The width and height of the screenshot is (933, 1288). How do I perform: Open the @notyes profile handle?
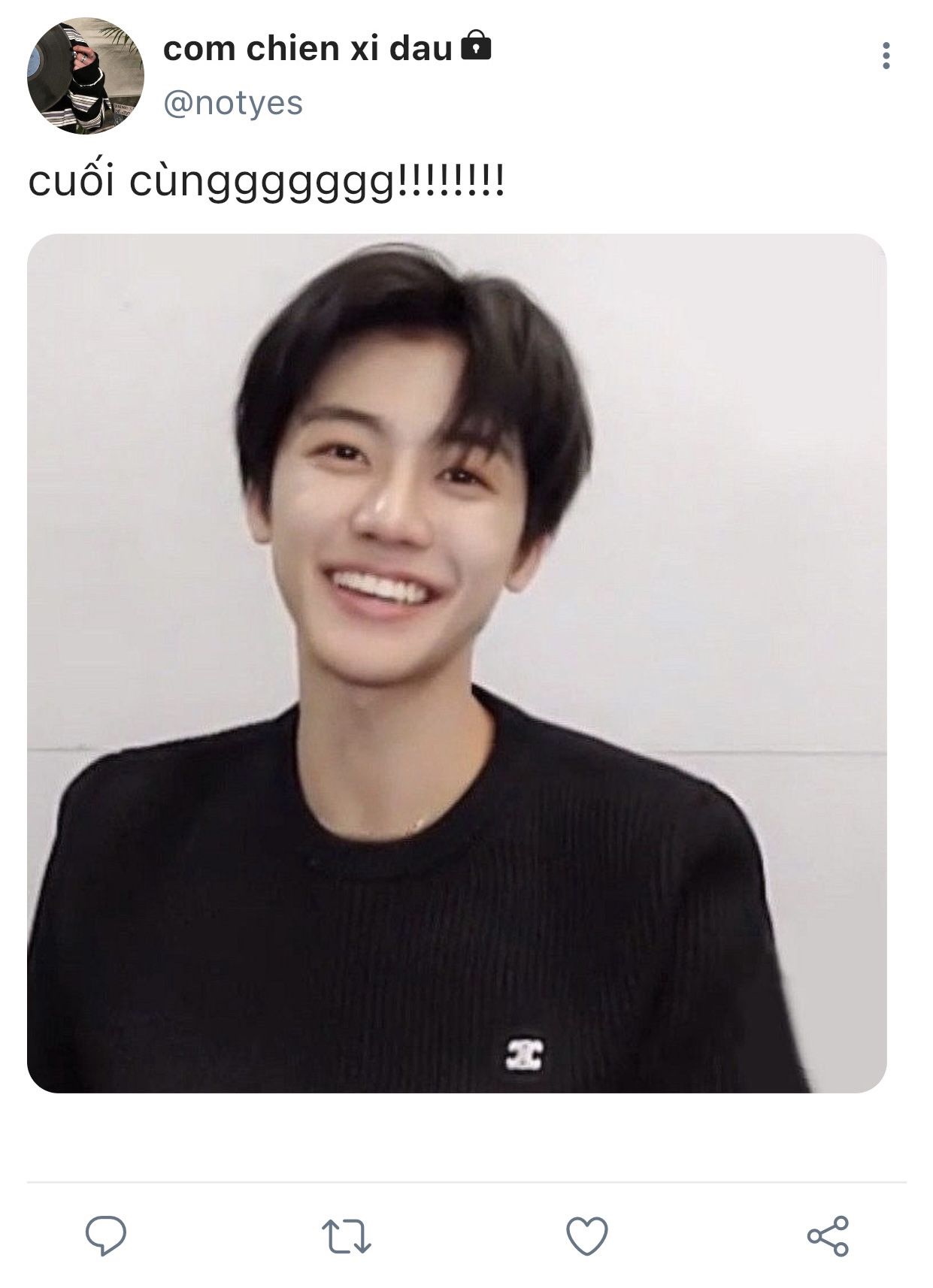coord(232,103)
